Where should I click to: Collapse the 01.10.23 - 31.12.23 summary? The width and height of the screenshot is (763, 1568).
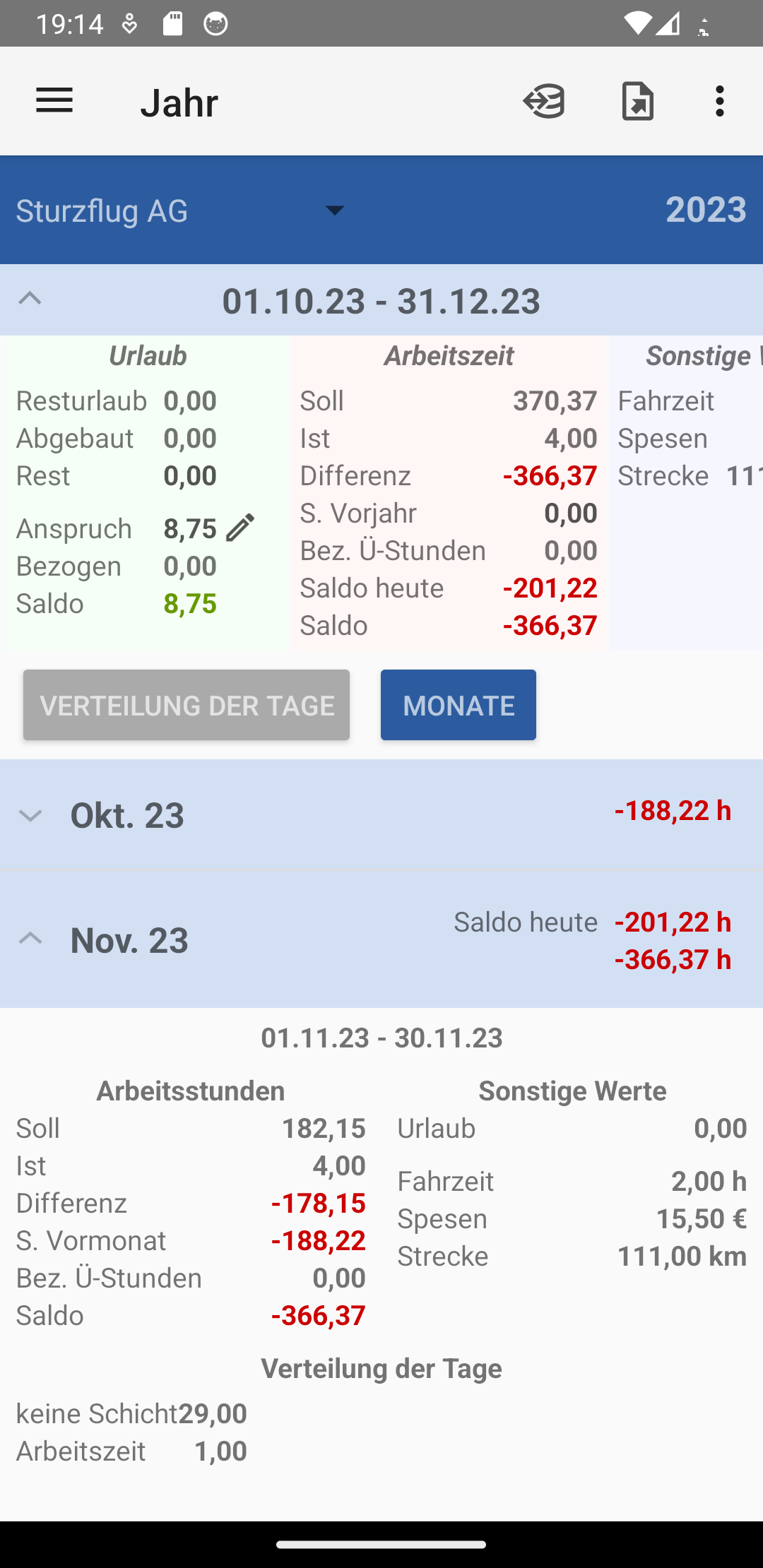[30, 299]
